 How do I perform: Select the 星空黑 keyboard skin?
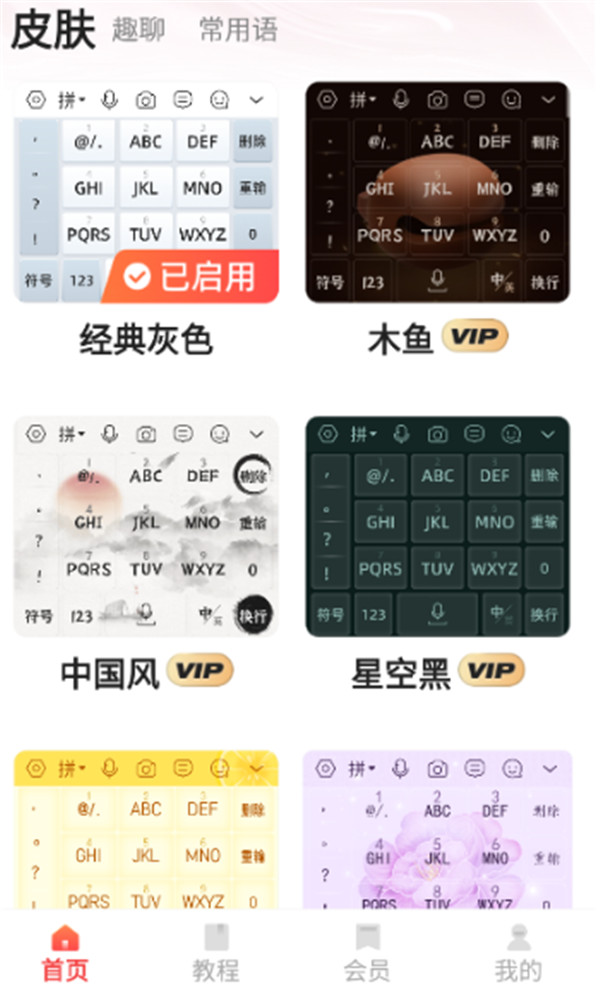pyautogui.click(x=438, y=526)
